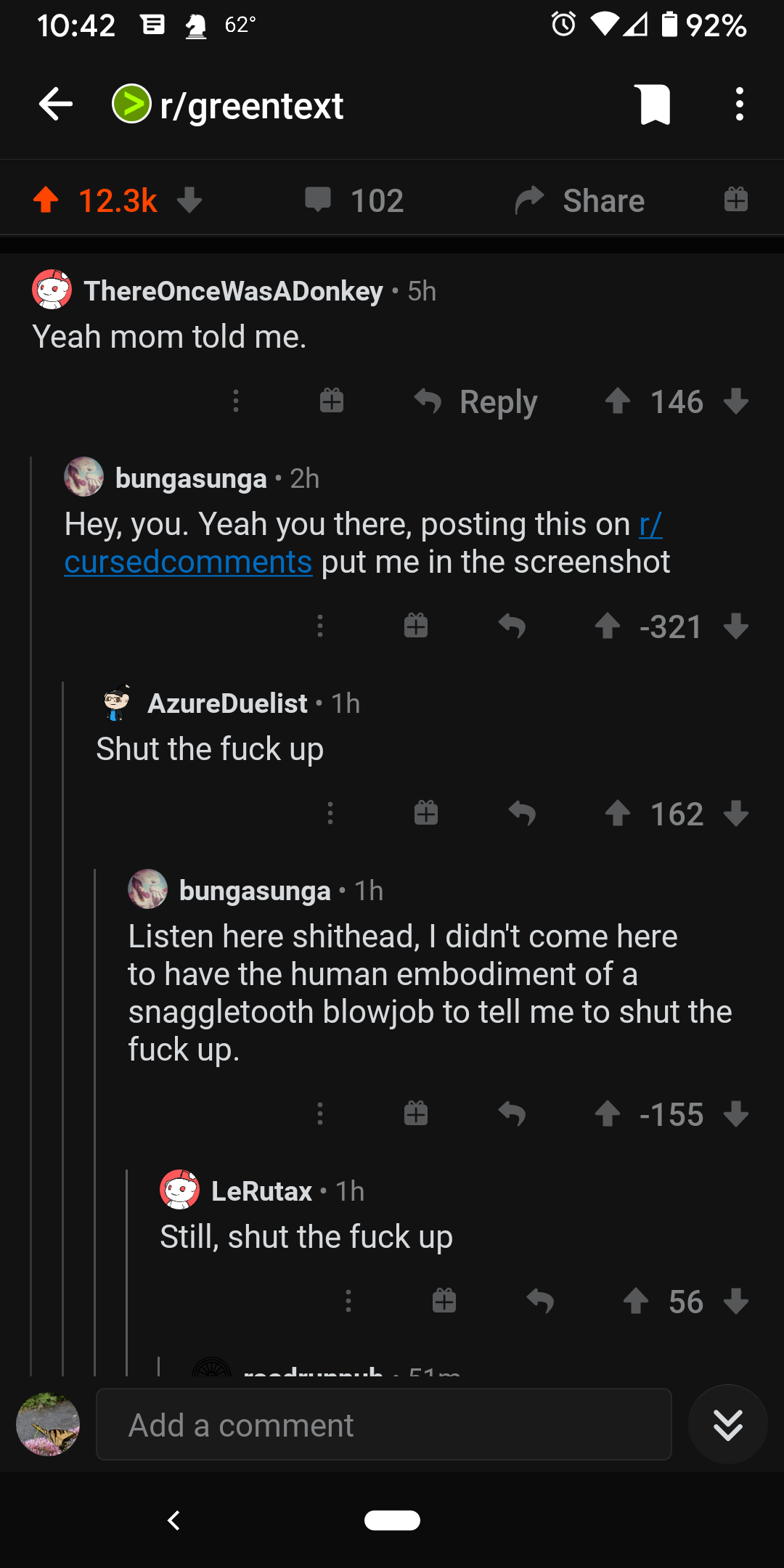Share this post
This screenshot has height=1568, width=784.
tap(580, 200)
